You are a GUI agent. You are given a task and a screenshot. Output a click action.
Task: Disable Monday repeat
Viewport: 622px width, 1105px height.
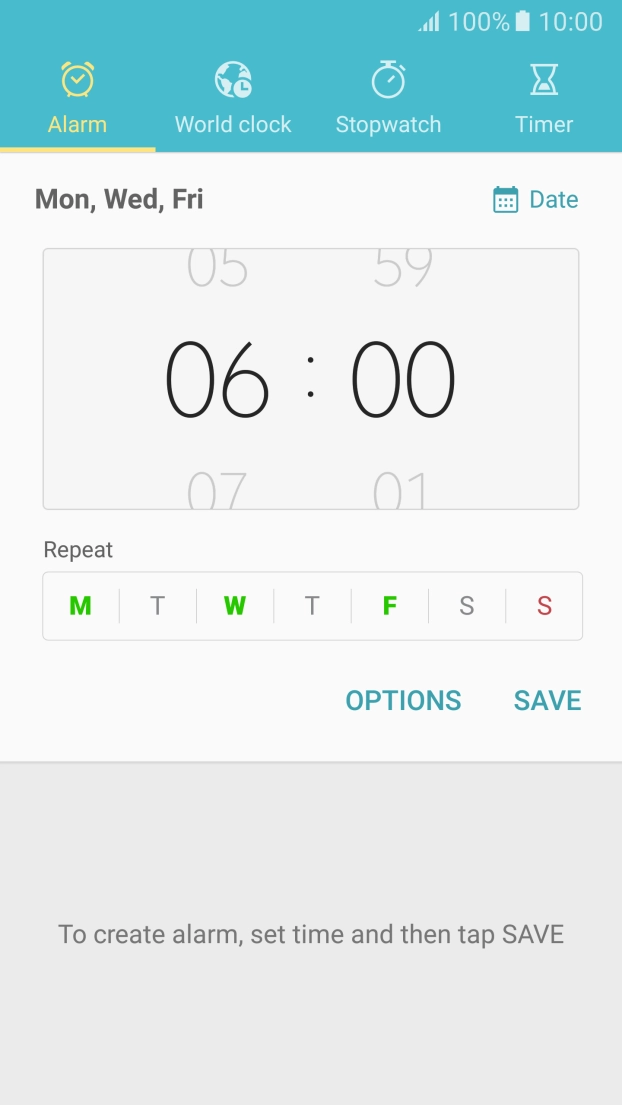[80, 606]
